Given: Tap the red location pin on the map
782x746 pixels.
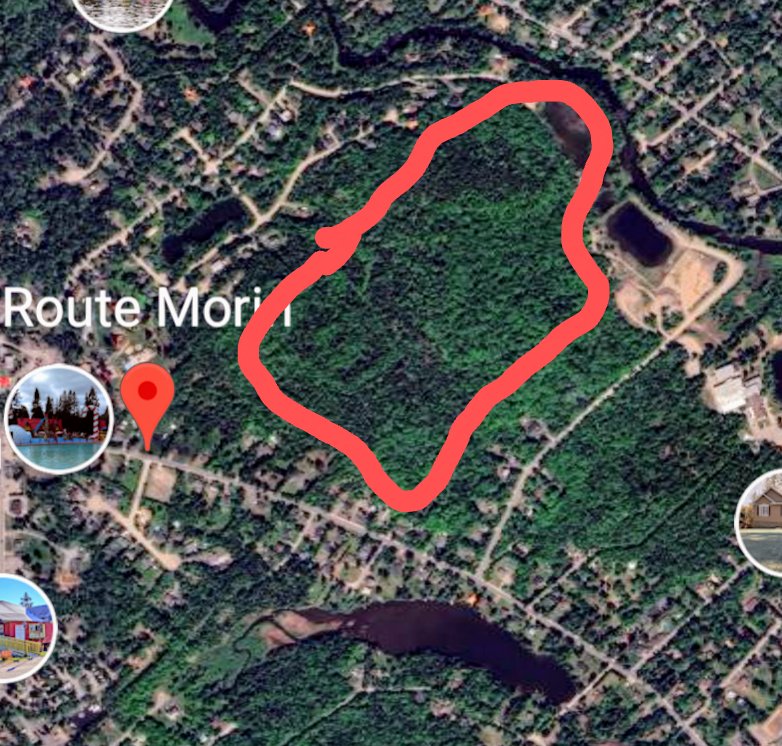Looking at the screenshot, I should point(148,398).
